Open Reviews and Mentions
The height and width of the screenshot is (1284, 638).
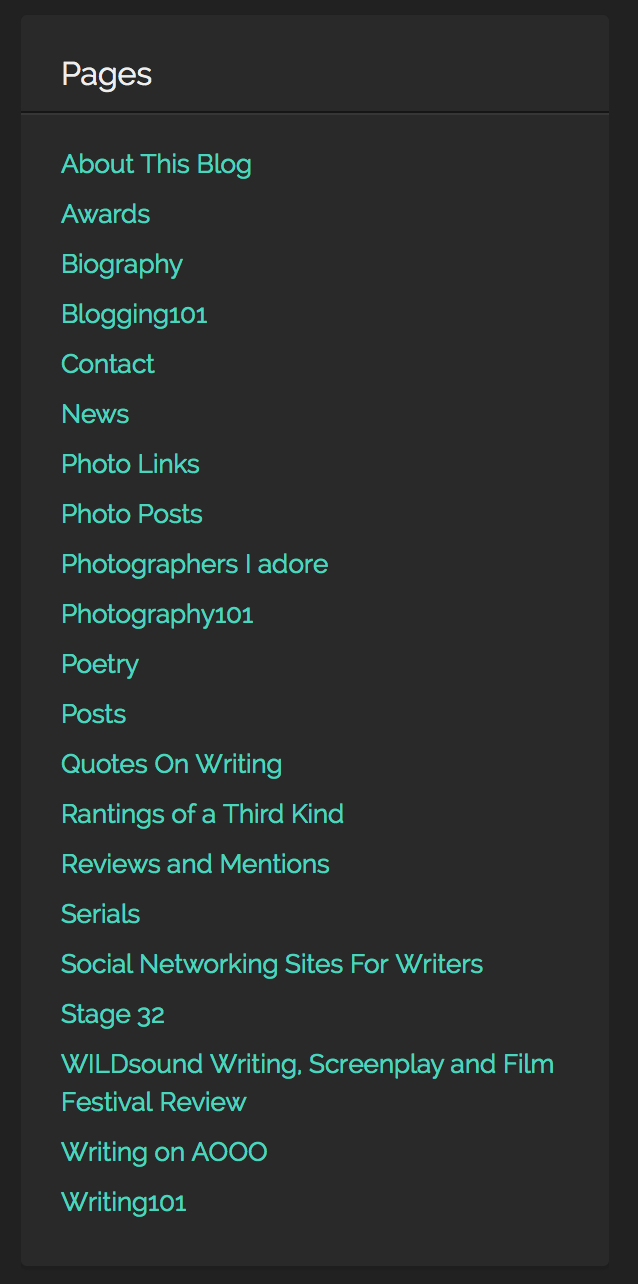point(195,864)
